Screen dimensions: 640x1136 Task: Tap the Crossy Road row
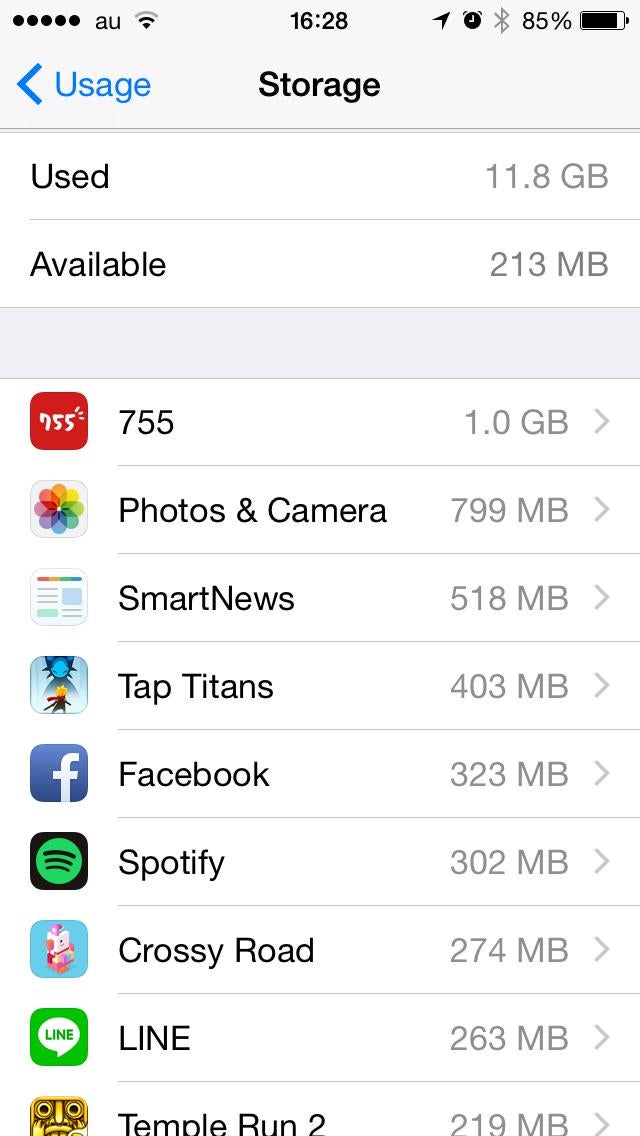[320, 950]
